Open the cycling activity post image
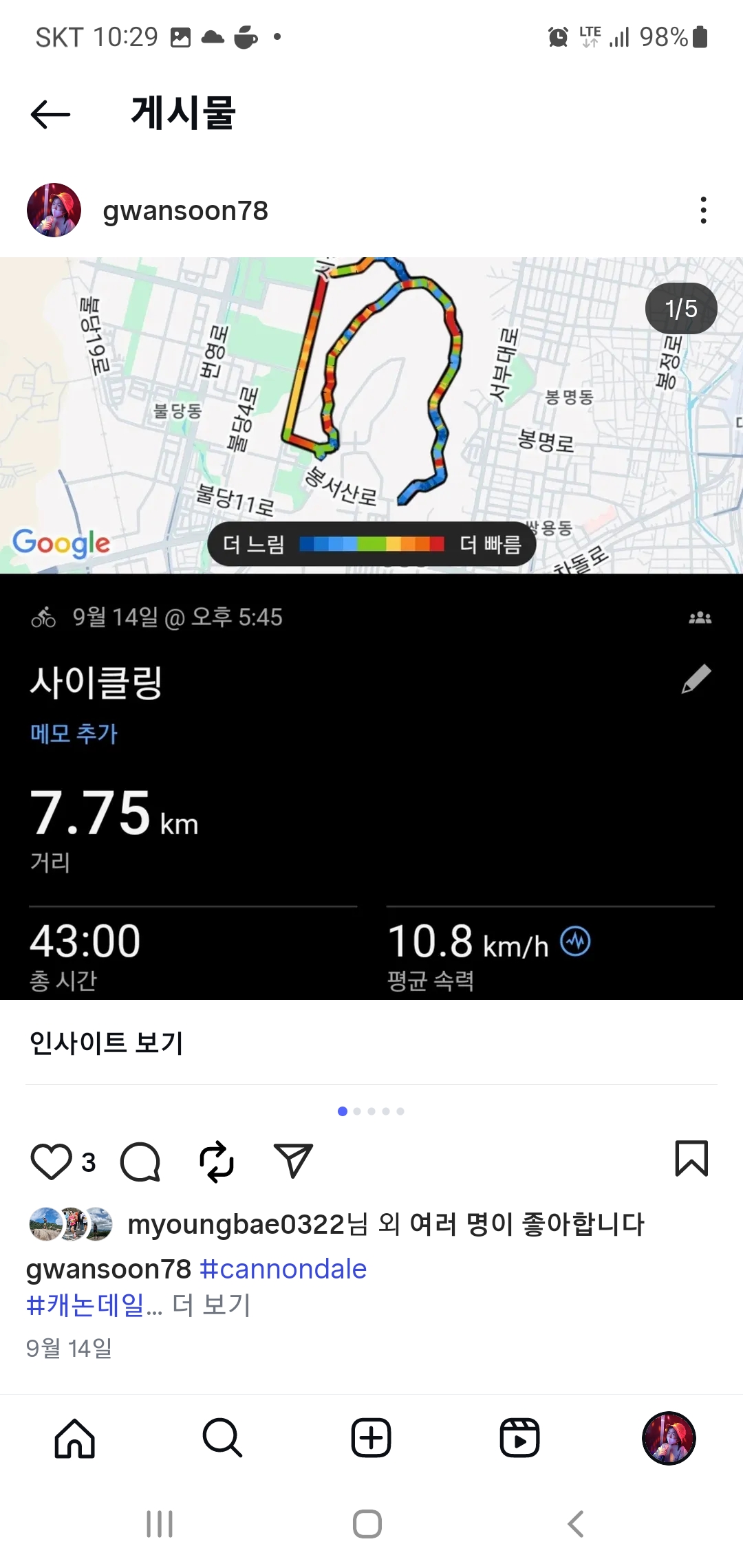Image resolution: width=743 pixels, height=1568 pixels. 371,627
